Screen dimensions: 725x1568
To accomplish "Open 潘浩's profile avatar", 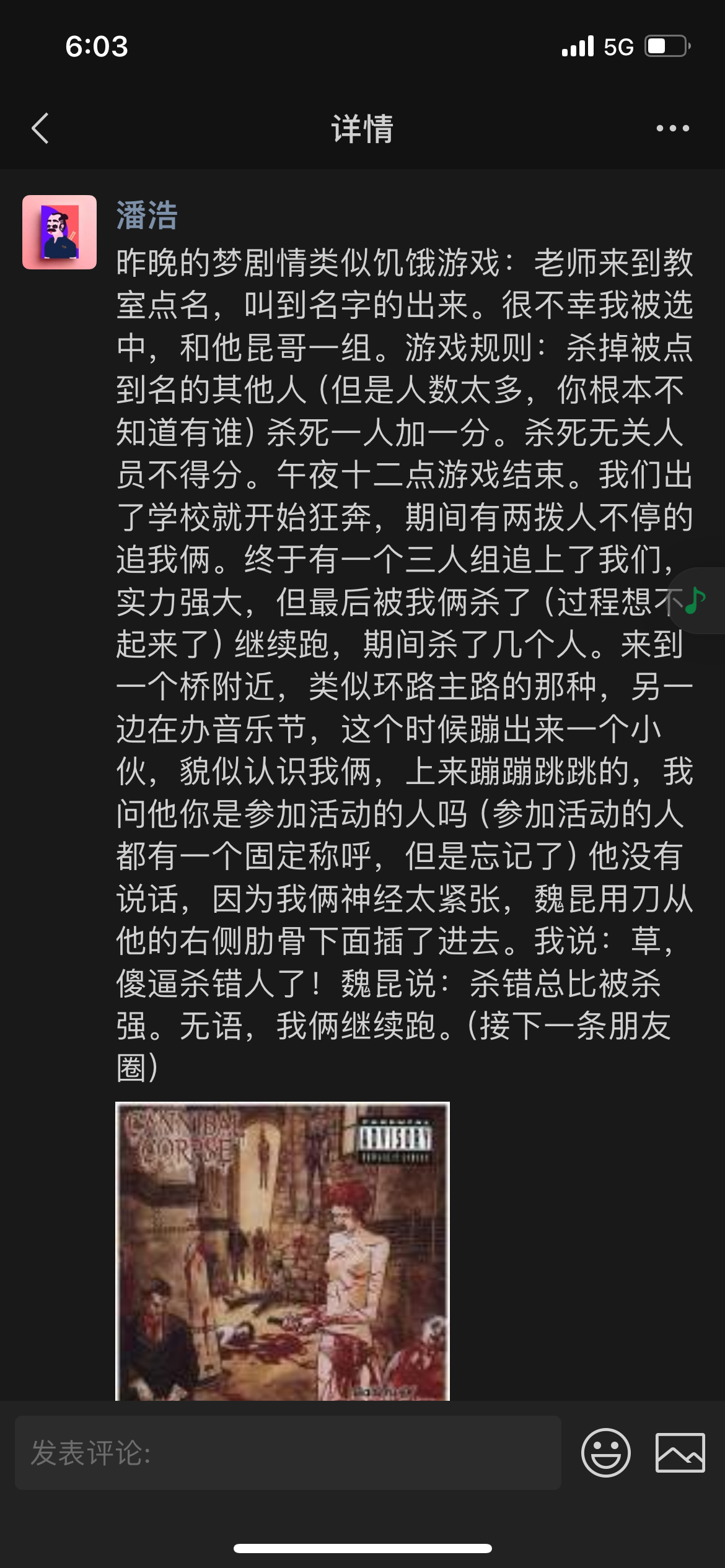I will coord(59,232).
